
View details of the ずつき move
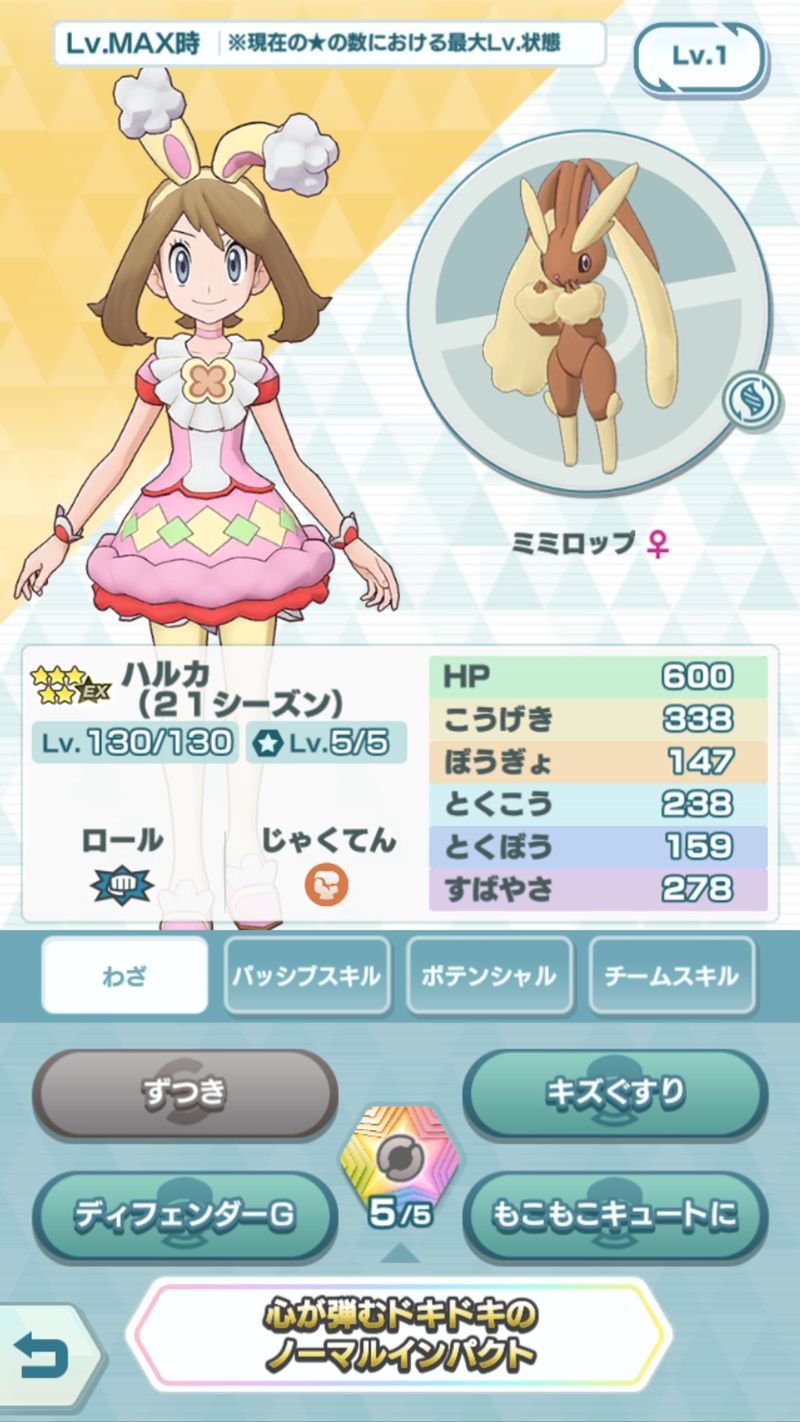point(184,1093)
